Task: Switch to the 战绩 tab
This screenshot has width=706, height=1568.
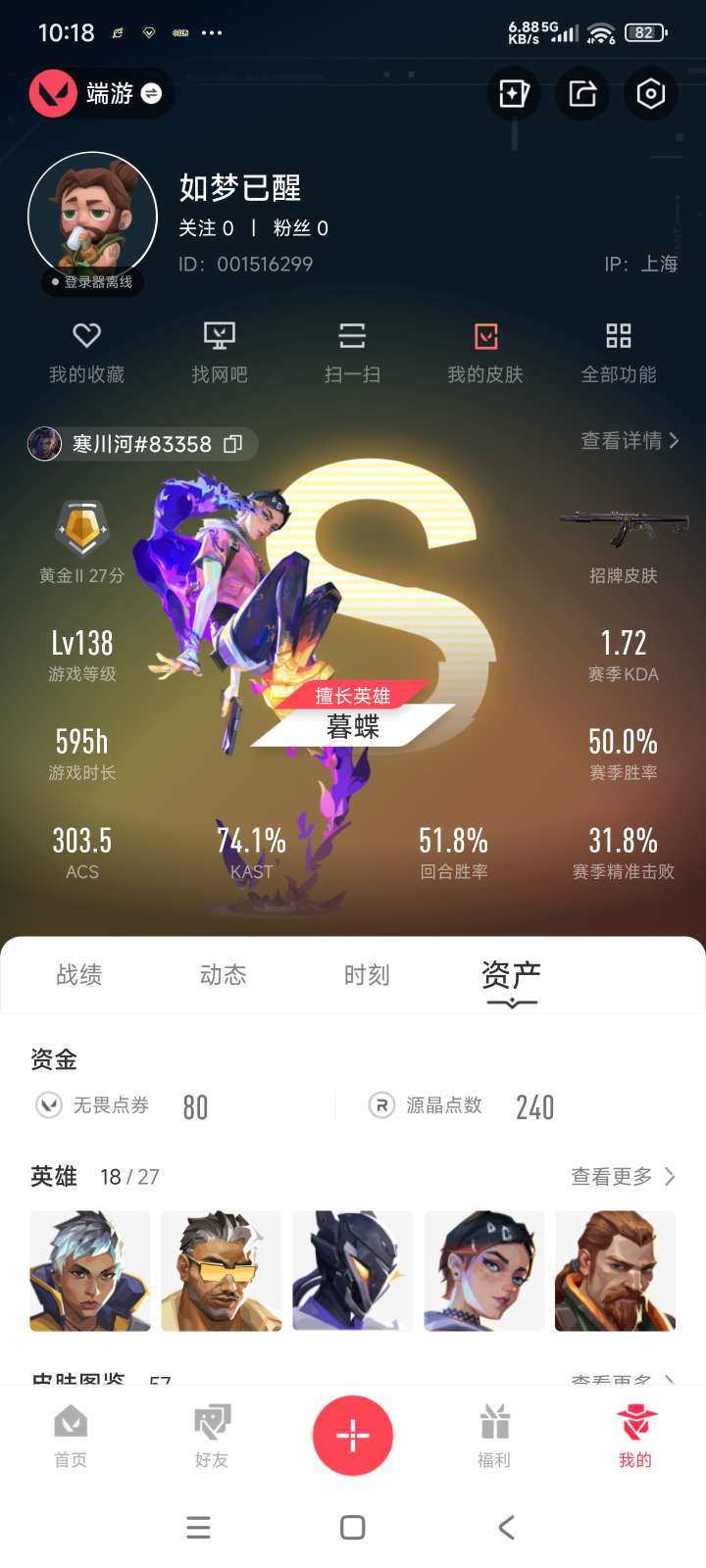Action: pyautogui.click(x=79, y=975)
